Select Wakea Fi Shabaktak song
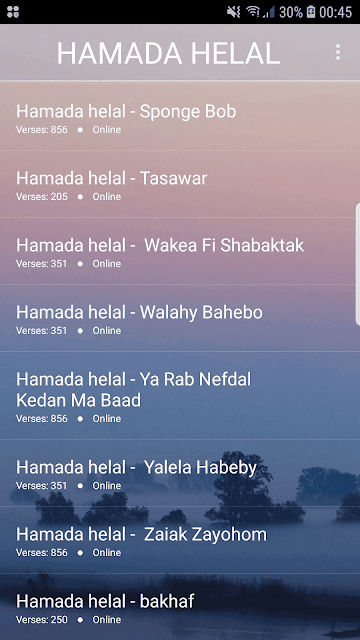The height and width of the screenshot is (640, 360). click(x=180, y=251)
